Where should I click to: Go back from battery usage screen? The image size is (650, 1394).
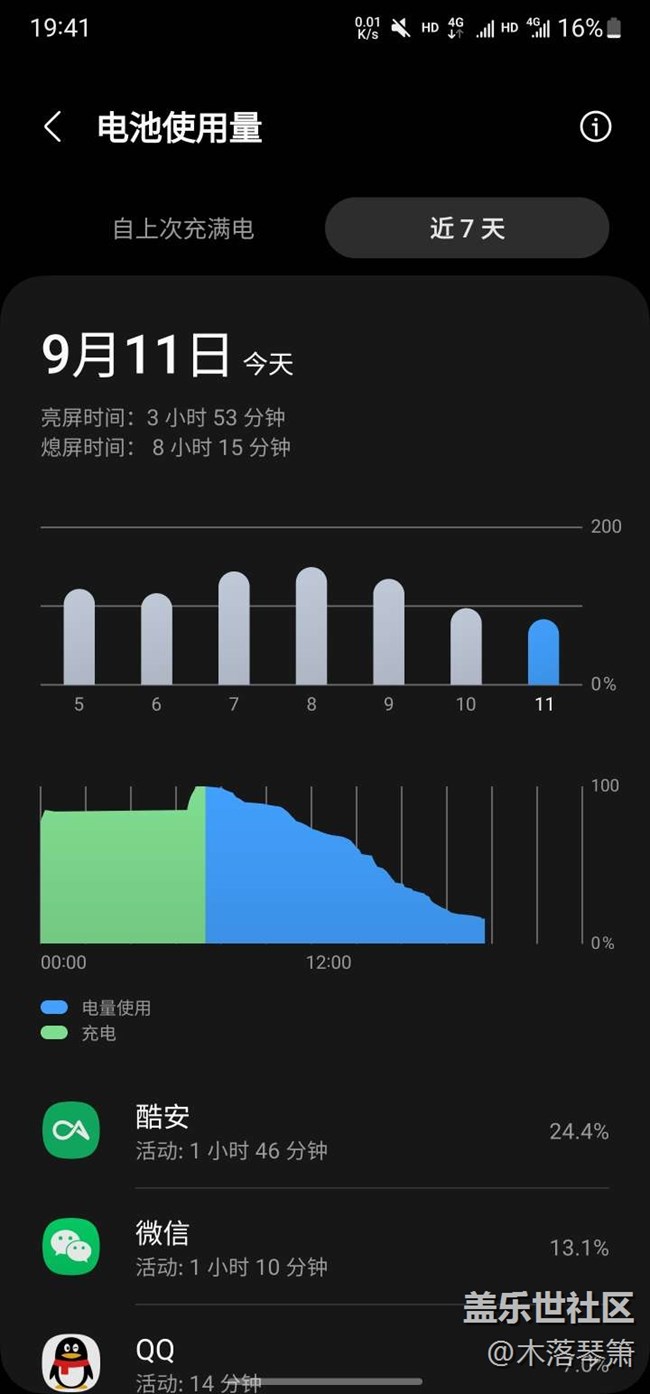53,127
